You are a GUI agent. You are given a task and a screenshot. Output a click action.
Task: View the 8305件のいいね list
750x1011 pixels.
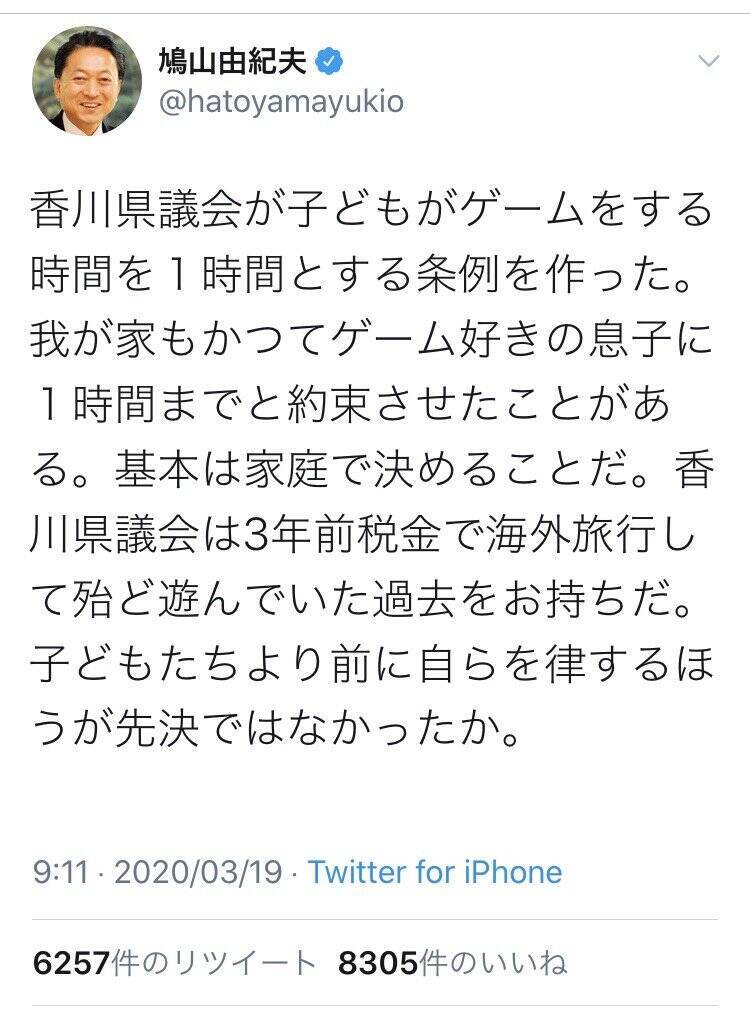click(x=452, y=963)
